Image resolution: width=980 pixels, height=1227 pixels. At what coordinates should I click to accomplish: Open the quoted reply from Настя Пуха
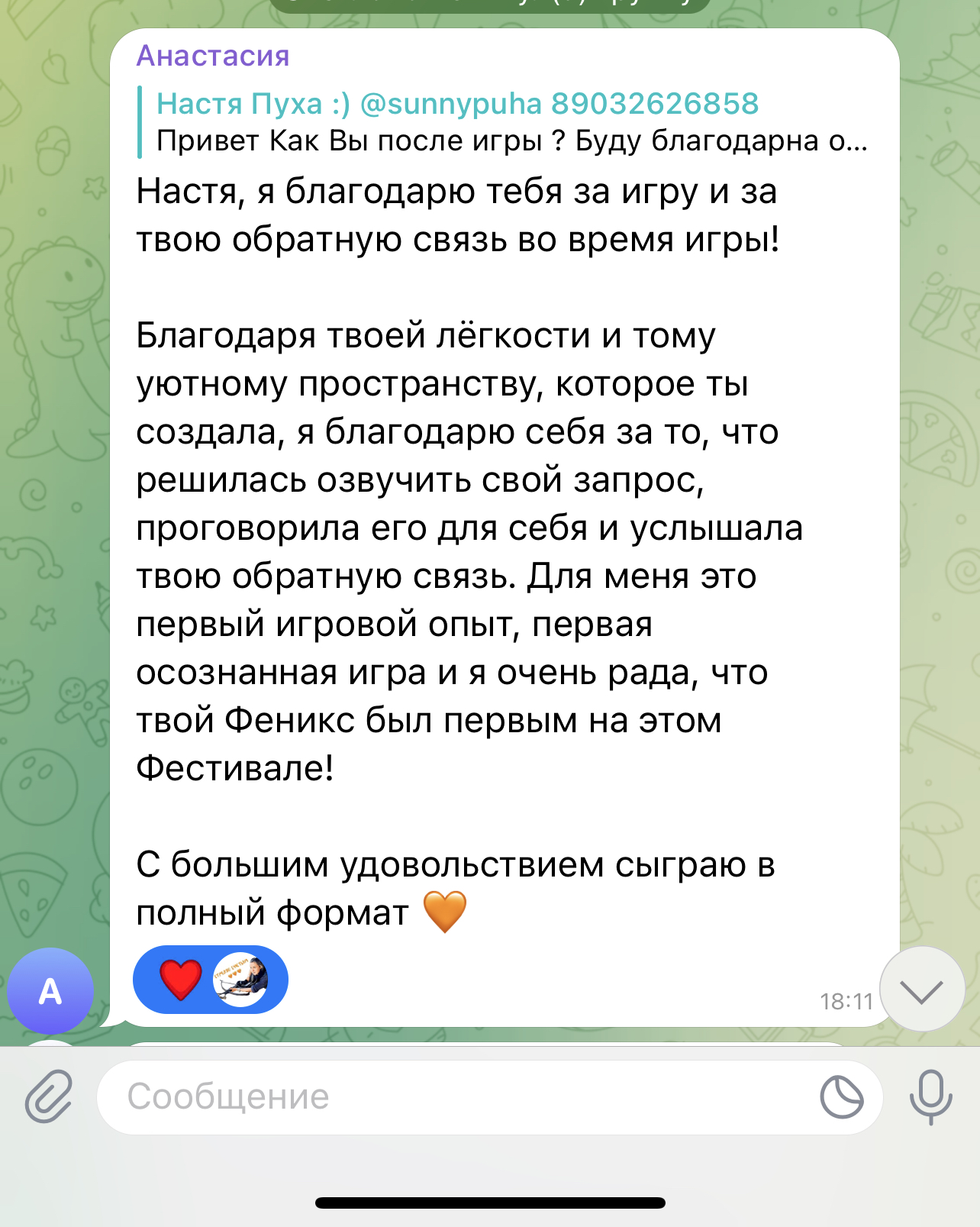click(504, 122)
